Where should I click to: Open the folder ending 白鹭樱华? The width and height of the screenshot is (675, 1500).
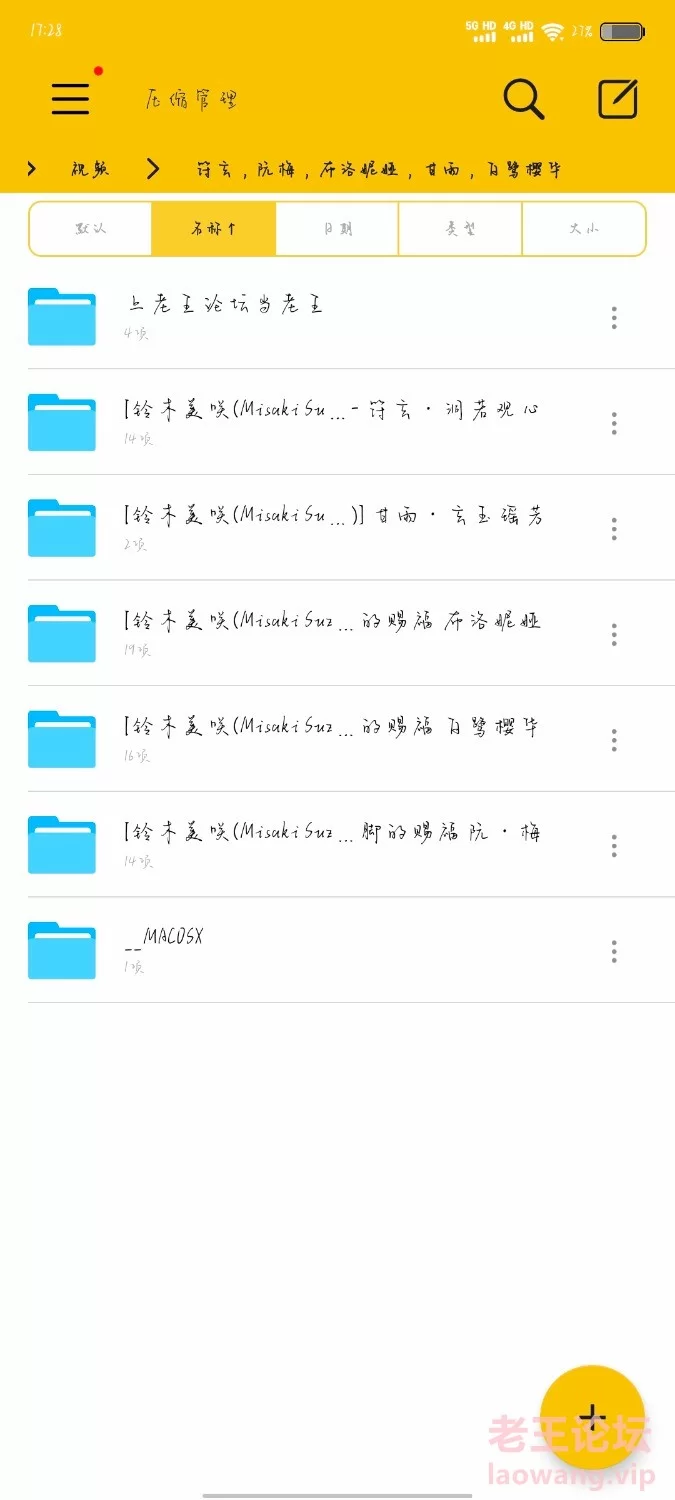point(337,739)
